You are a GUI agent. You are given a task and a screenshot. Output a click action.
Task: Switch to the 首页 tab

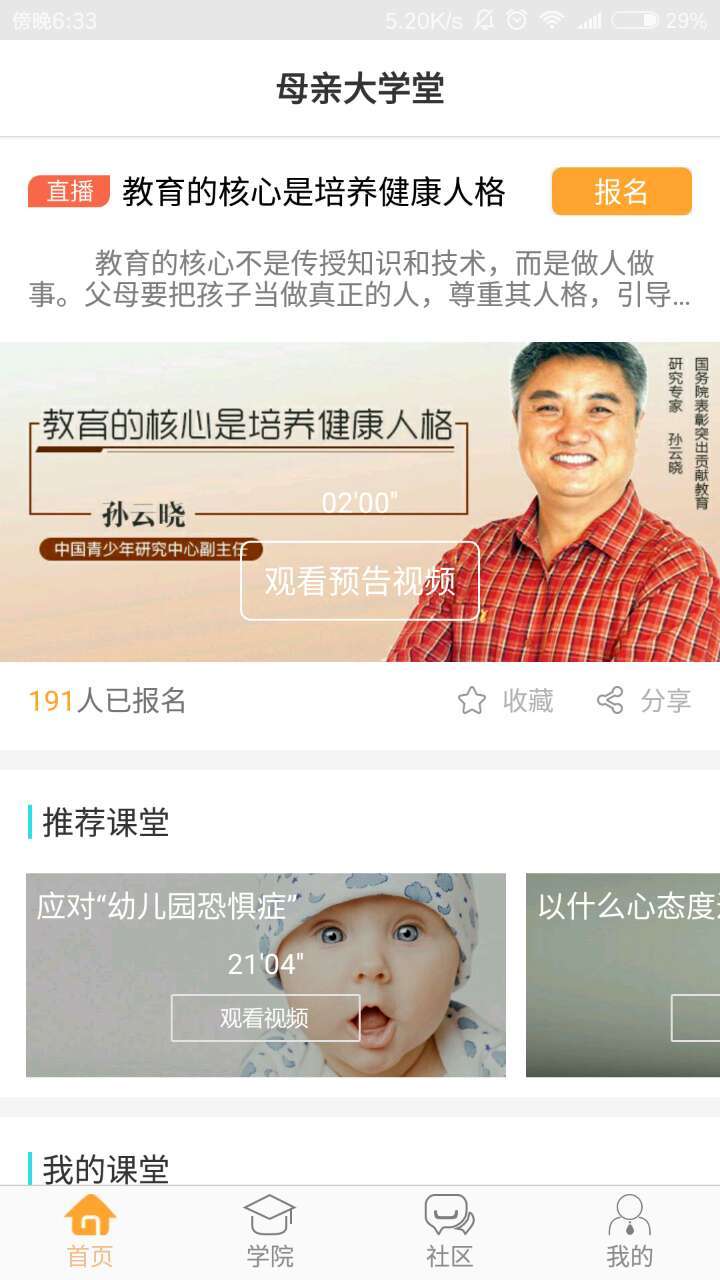90,1231
